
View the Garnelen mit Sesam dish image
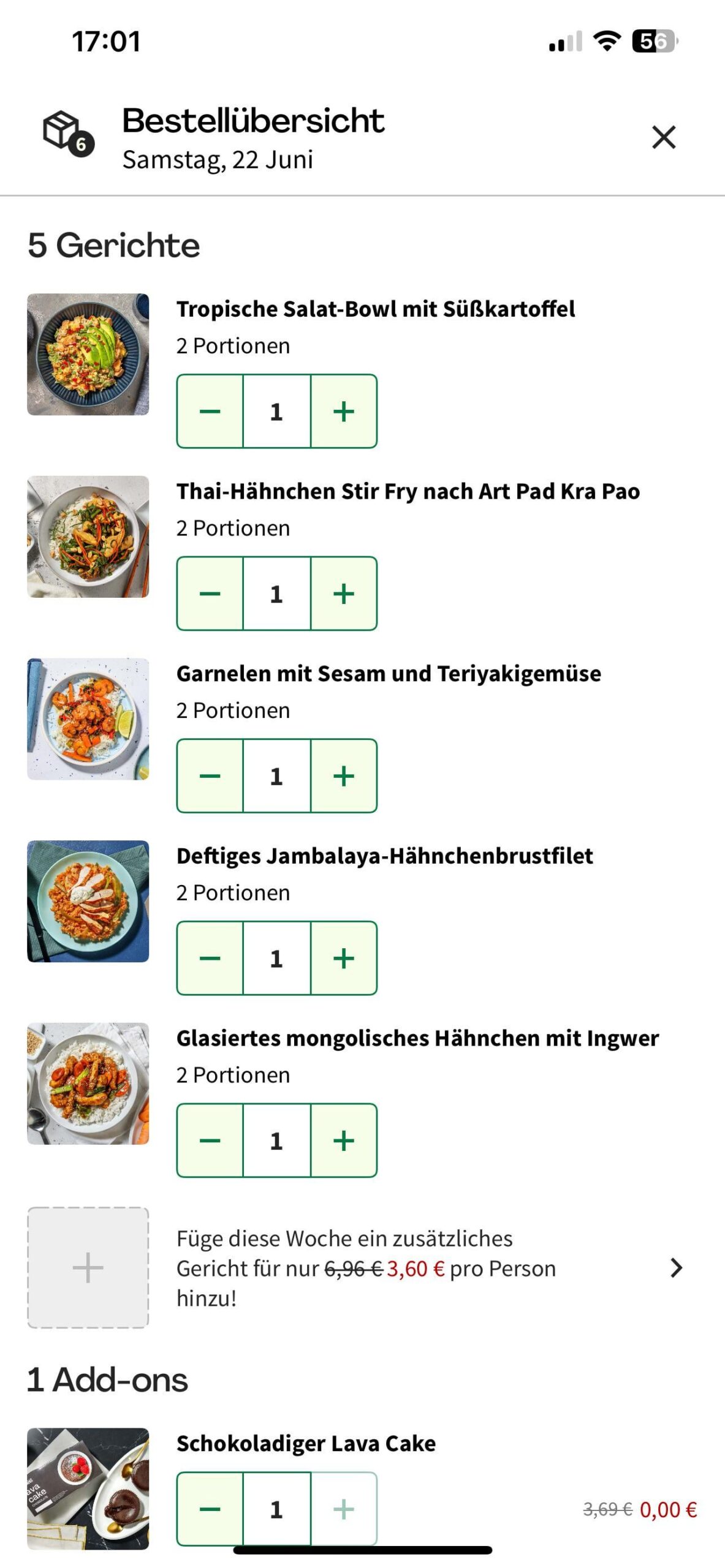pos(88,719)
